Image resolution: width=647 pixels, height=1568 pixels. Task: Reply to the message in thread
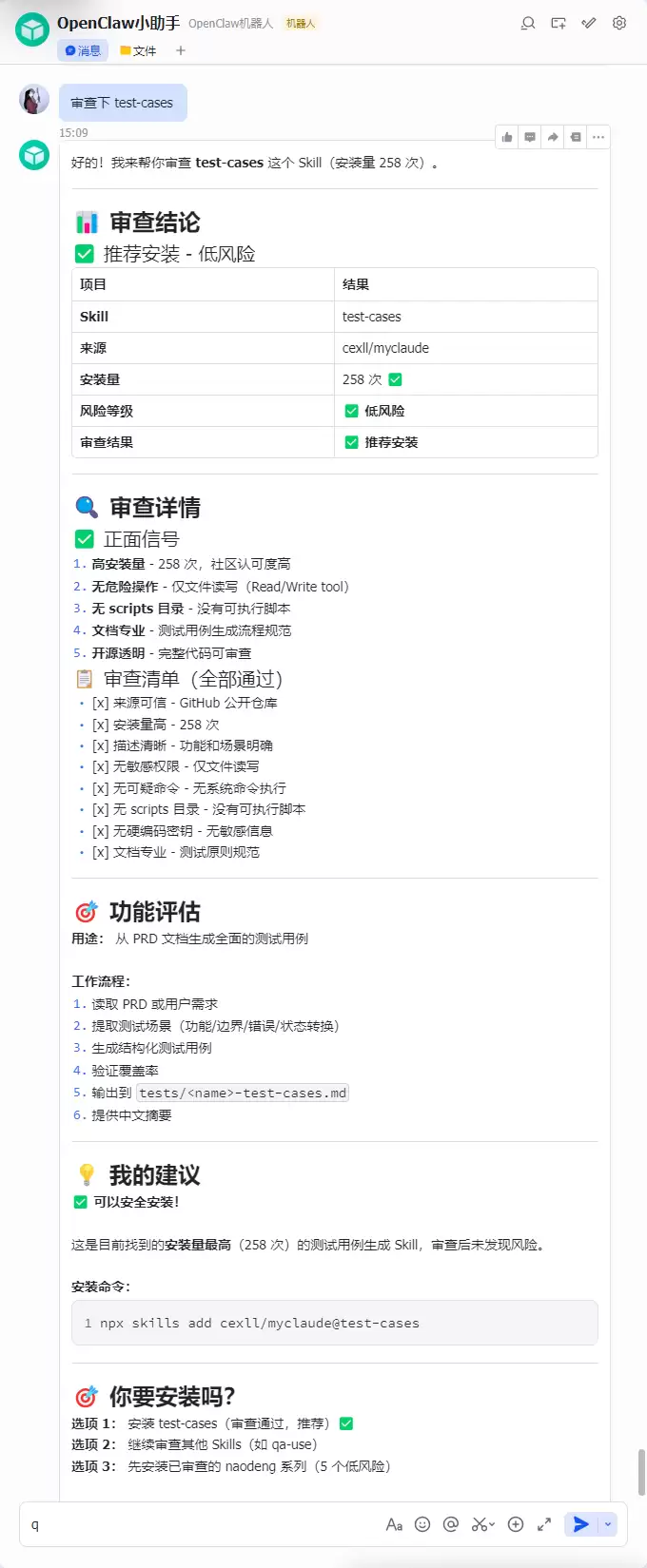click(x=530, y=137)
